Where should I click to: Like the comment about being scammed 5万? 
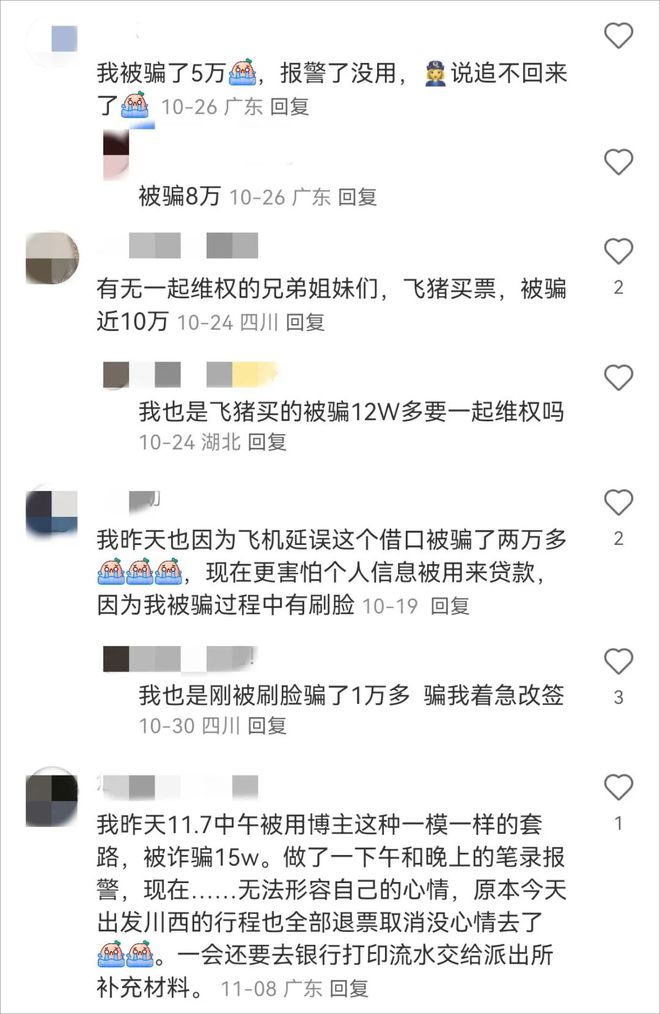[x=619, y=37]
